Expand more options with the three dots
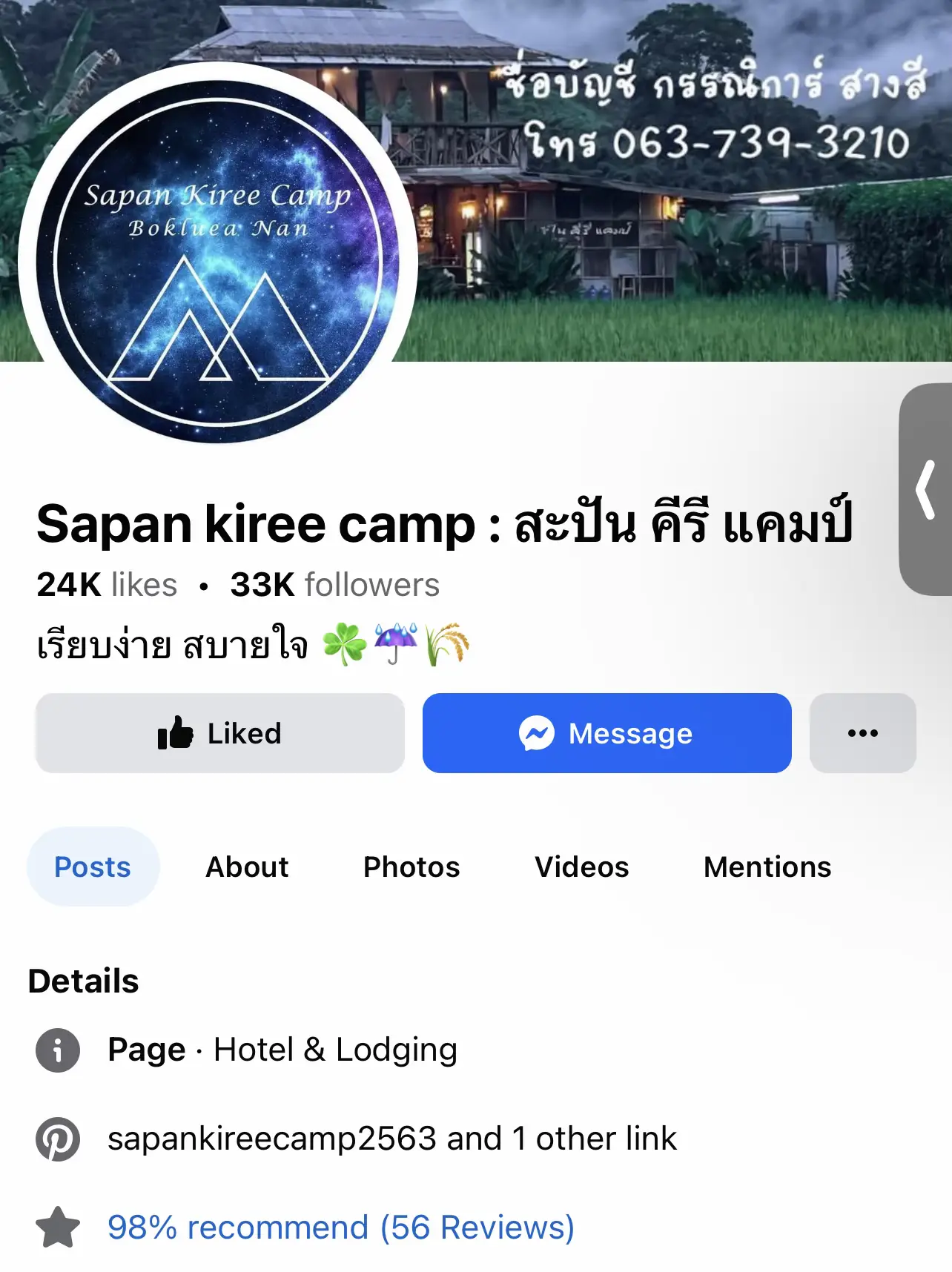The width and height of the screenshot is (952, 1272). (x=862, y=733)
